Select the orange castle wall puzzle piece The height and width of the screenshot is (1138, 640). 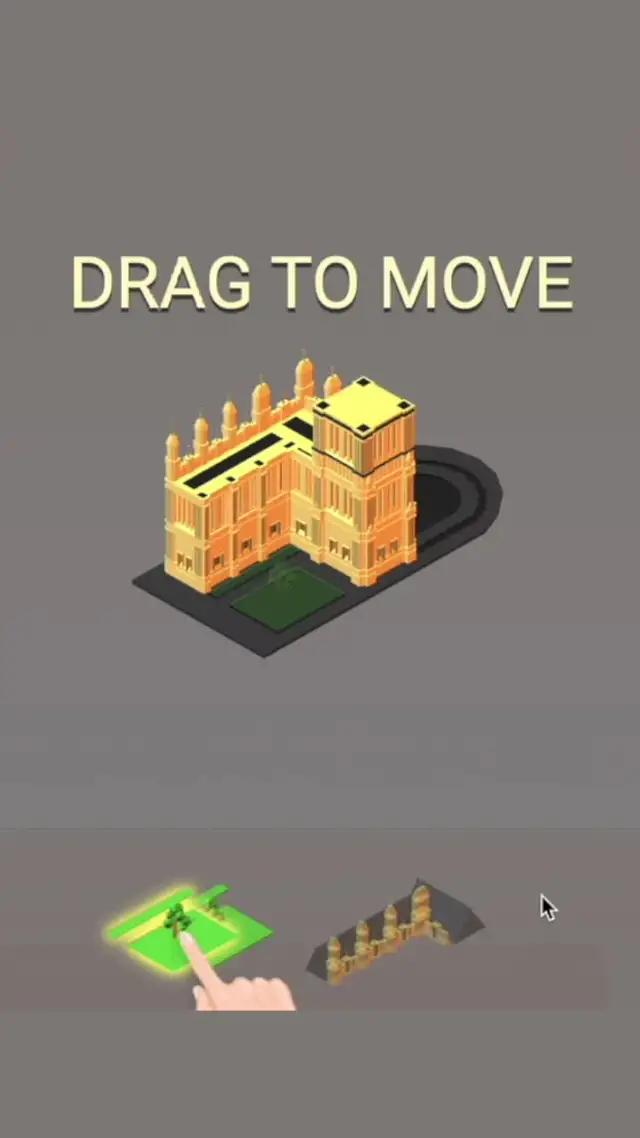click(x=393, y=931)
